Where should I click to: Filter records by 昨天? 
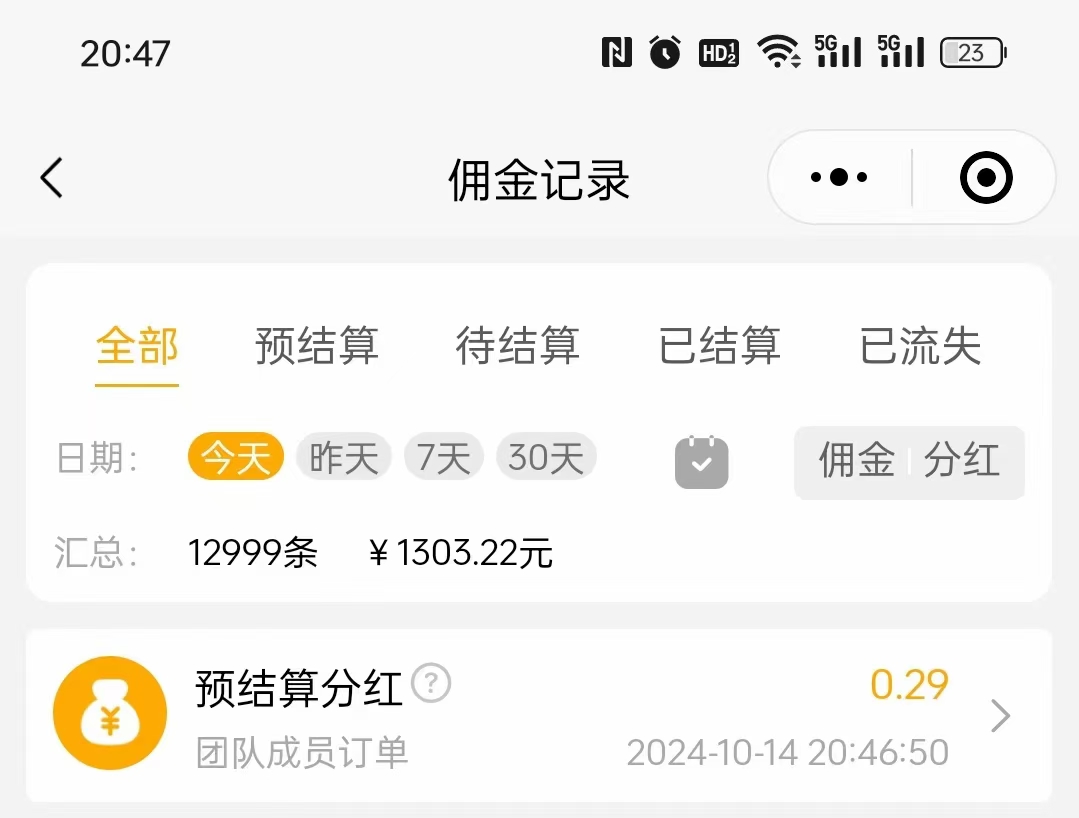[x=344, y=459]
